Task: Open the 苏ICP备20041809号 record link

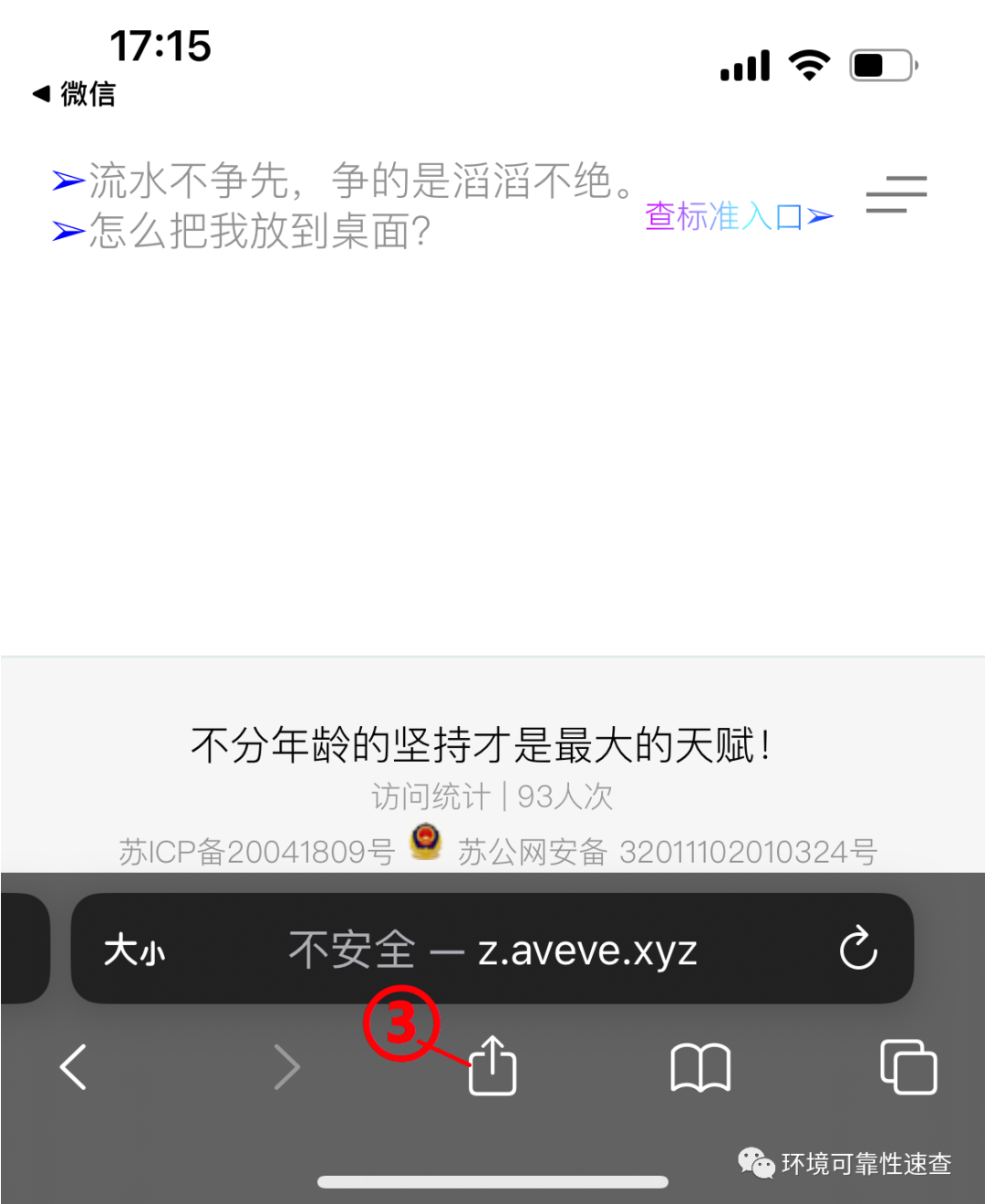Action: 256,852
